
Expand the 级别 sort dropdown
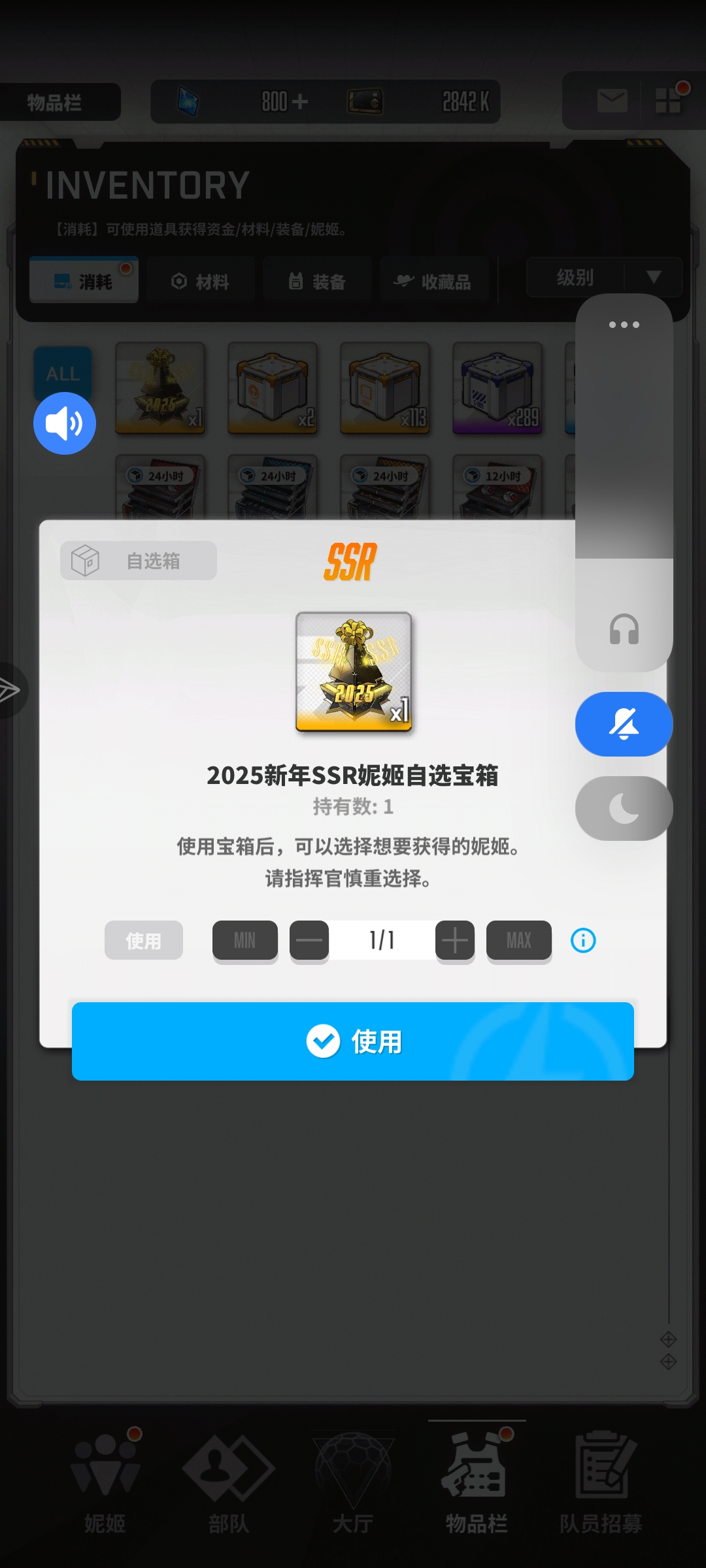[x=605, y=278]
